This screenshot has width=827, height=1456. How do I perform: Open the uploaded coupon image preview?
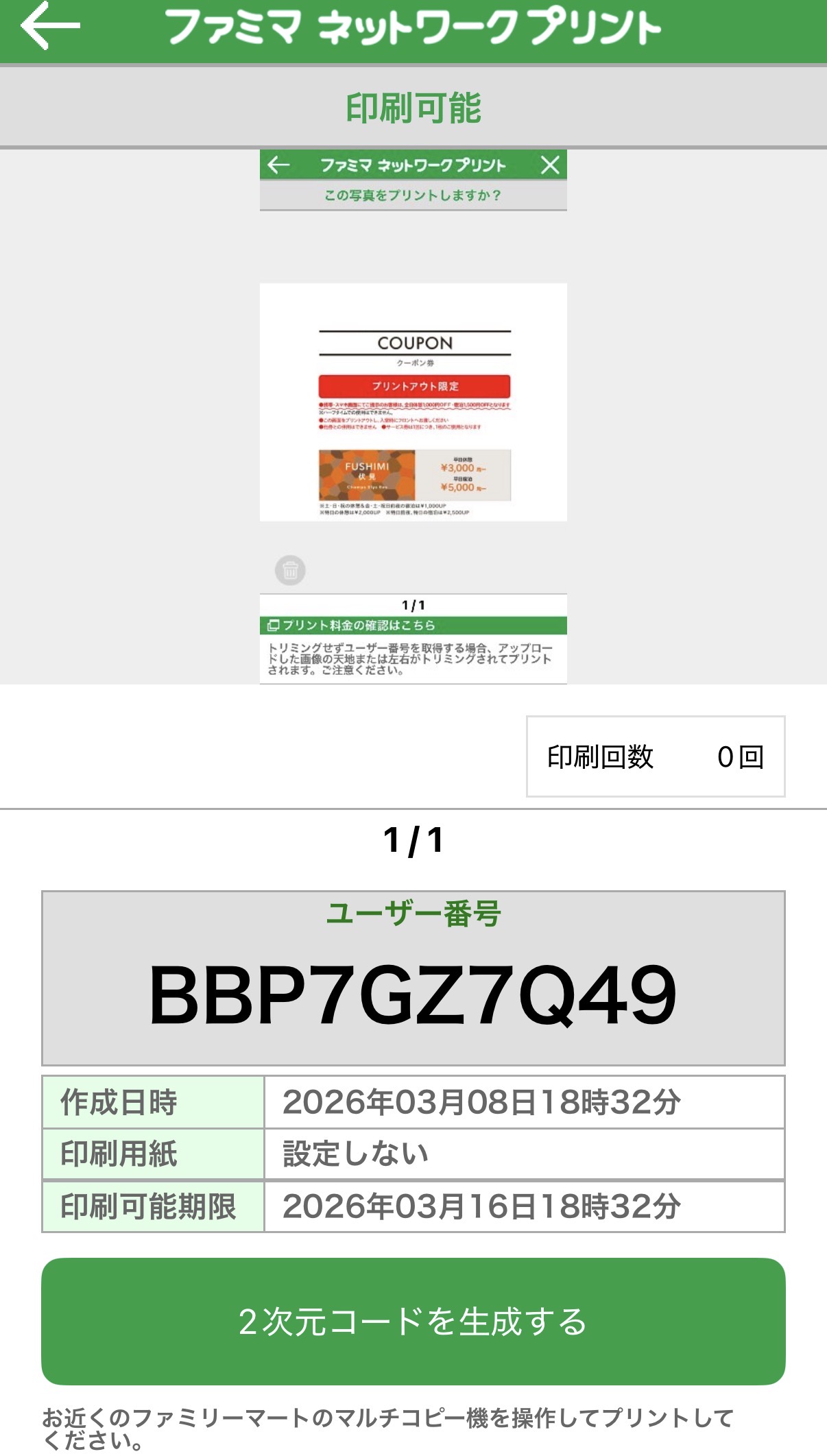coord(413,403)
